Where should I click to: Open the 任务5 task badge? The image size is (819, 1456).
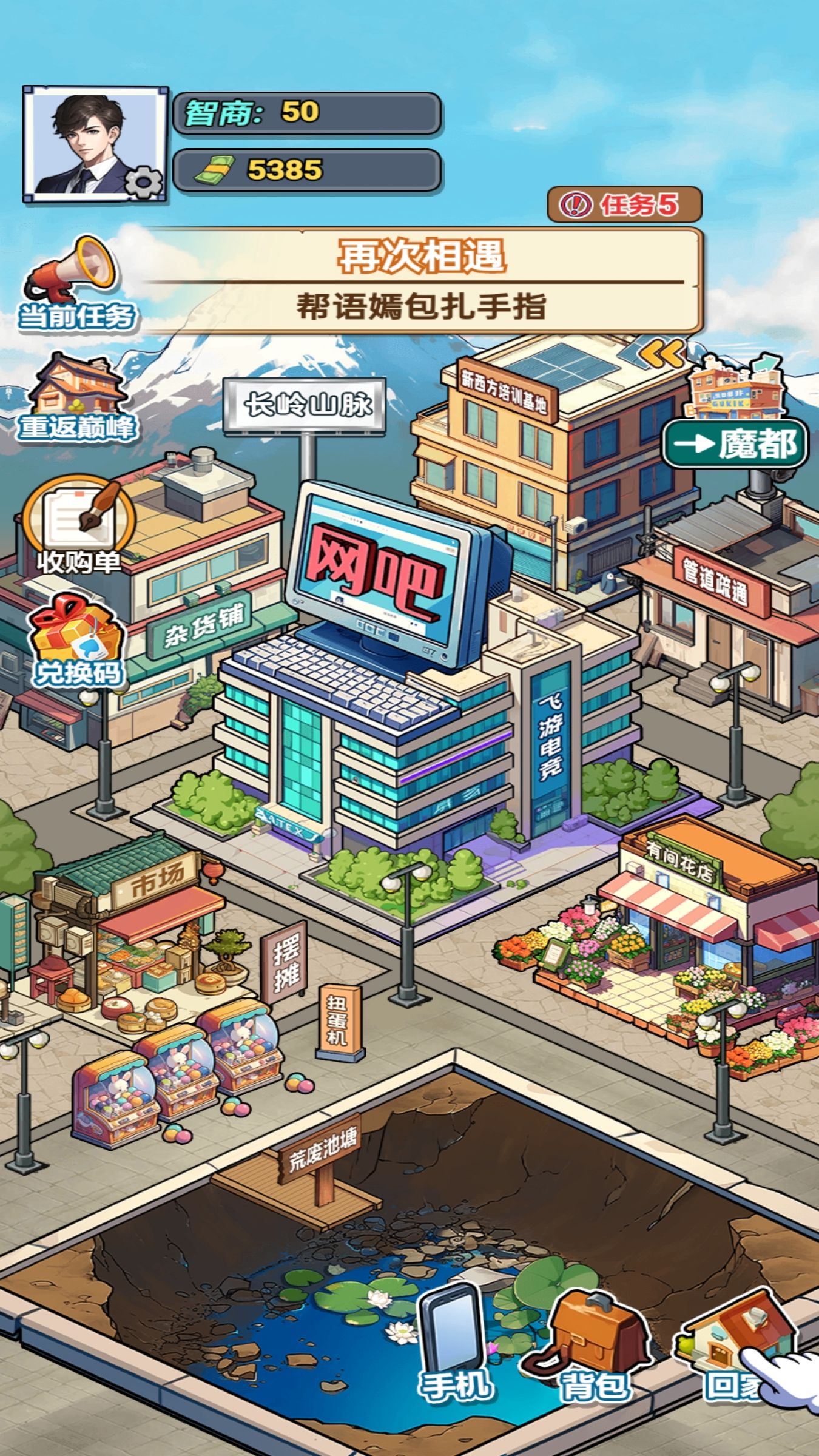point(625,204)
